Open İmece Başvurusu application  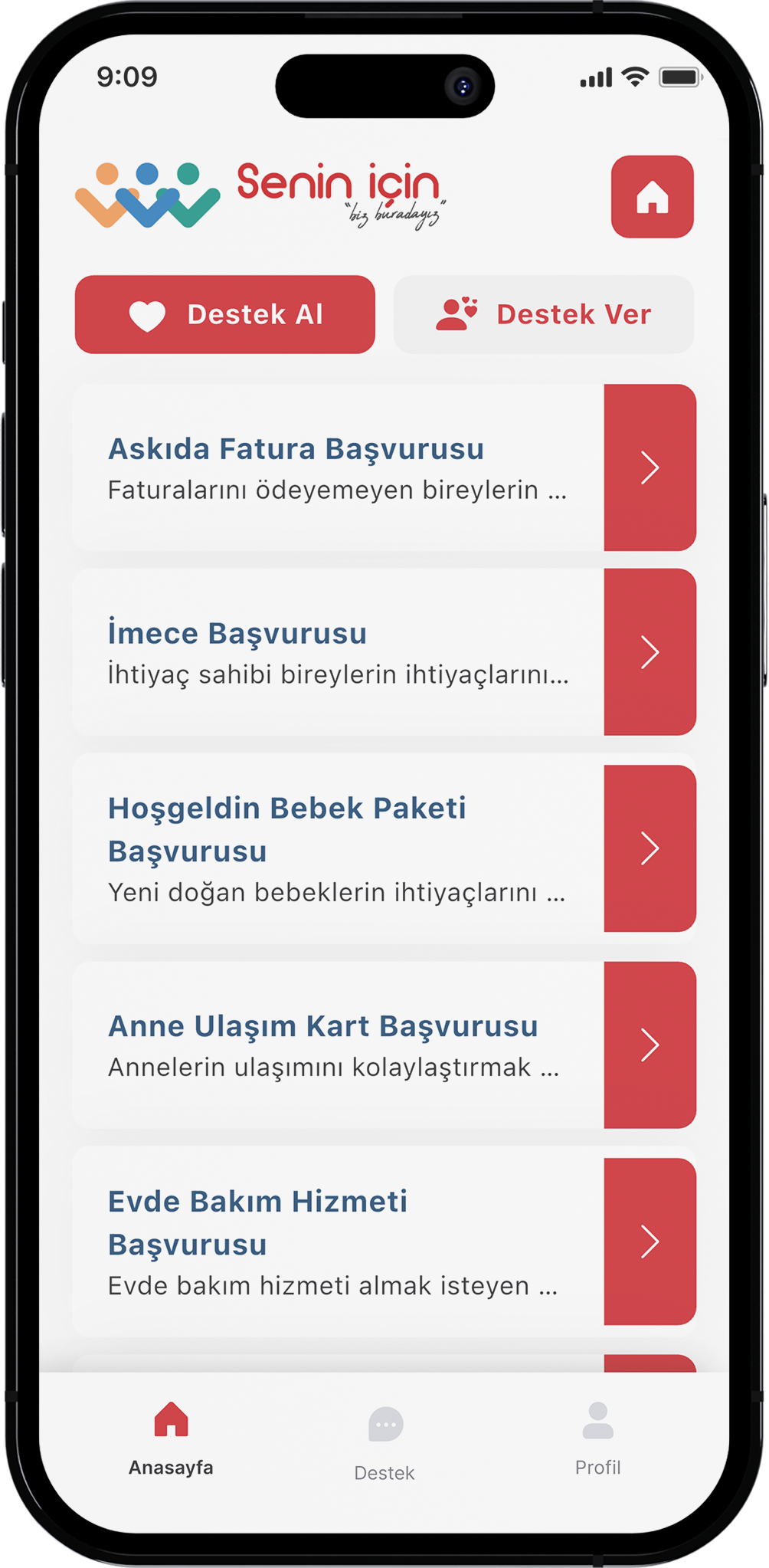coord(383,652)
